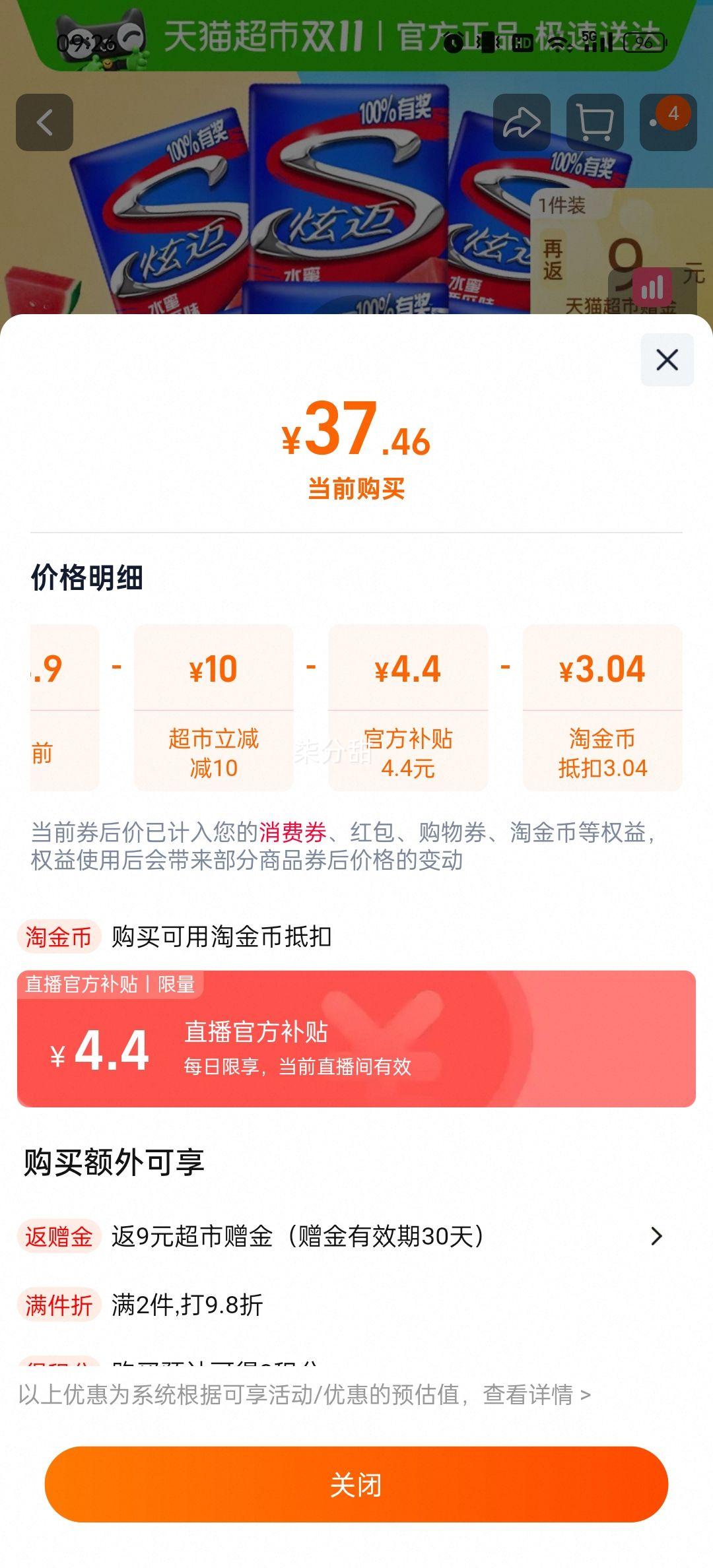Viewport: 713px width, 1568px height.
Task: Go back using the top-left arrow
Action: pos(45,122)
